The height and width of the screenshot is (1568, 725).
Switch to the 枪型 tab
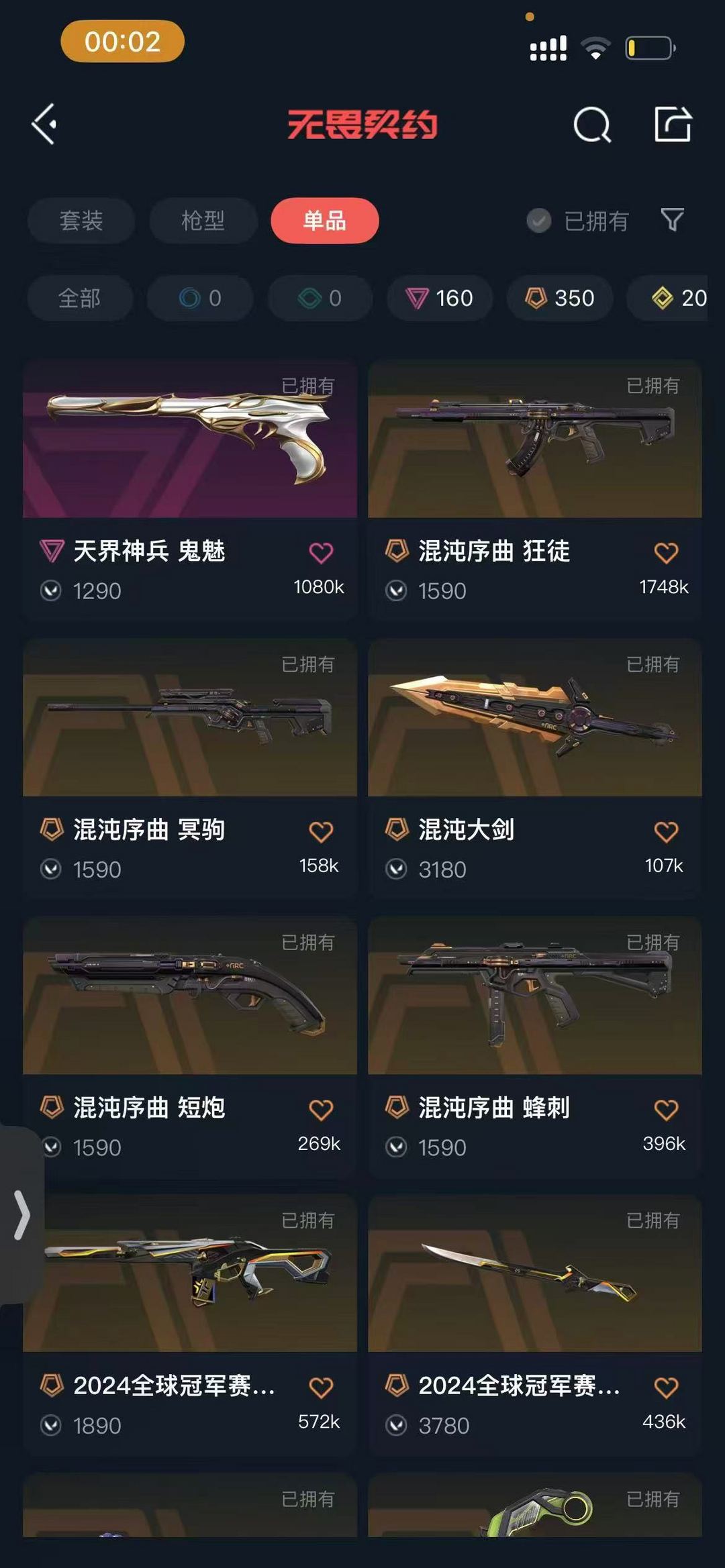[203, 221]
